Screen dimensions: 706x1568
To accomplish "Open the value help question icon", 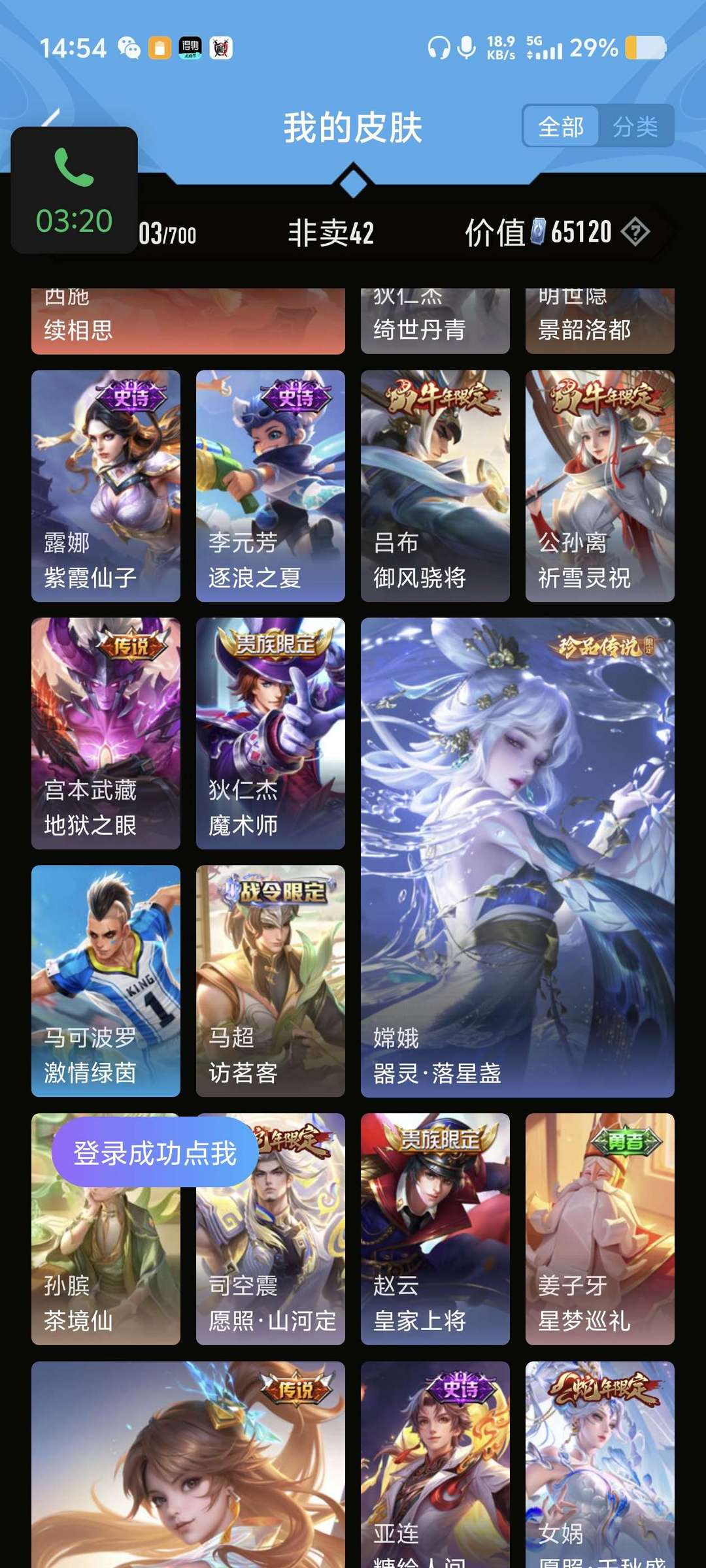I will (635, 231).
